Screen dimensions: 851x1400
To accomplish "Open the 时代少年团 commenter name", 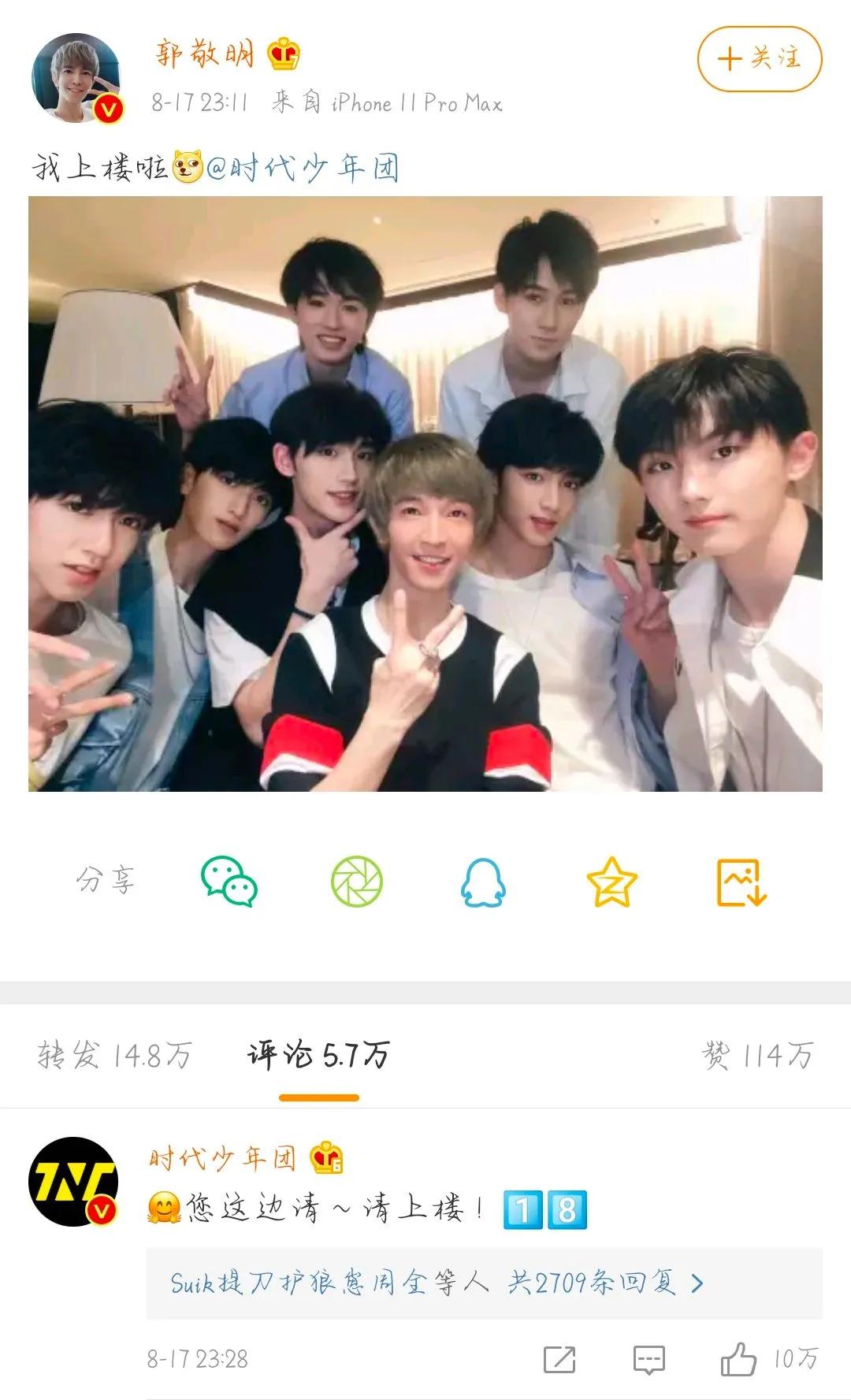I will (223, 1158).
